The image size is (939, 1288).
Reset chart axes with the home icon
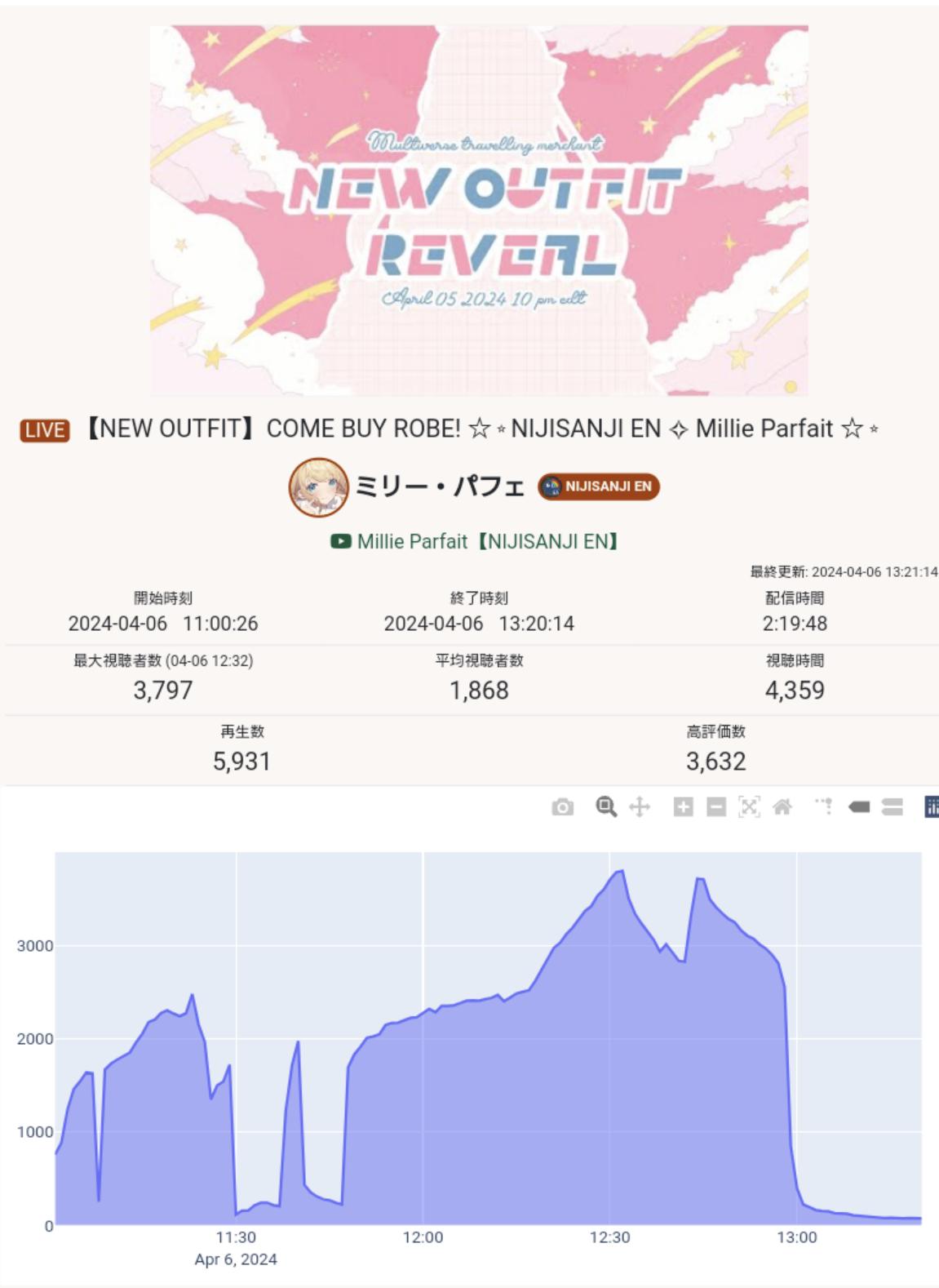[x=782, y=807]
